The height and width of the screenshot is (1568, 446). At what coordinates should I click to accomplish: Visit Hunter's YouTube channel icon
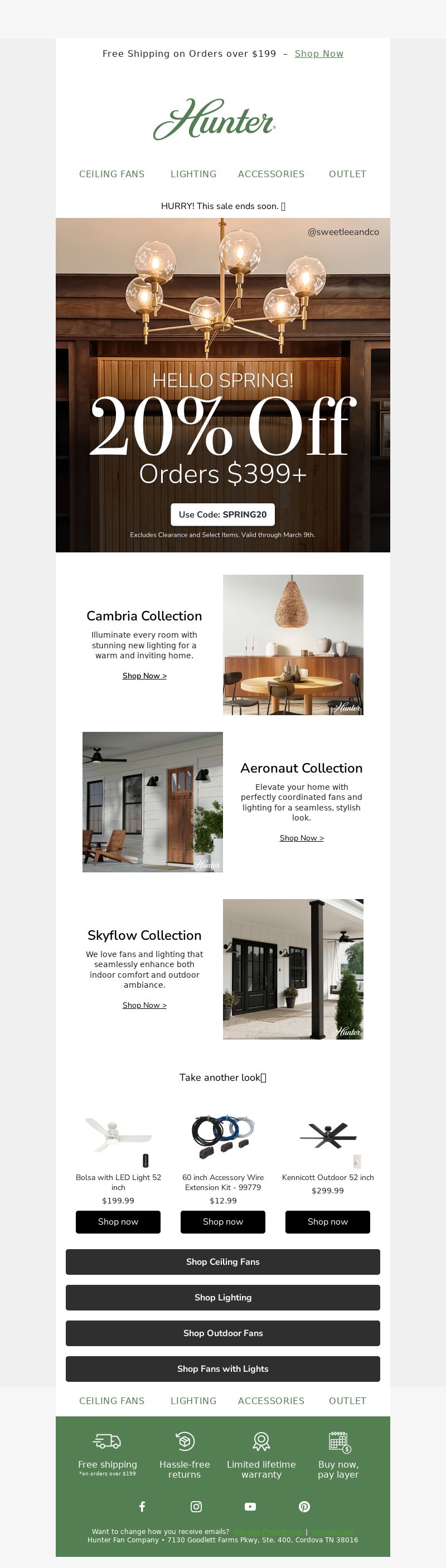pyautogui.click(x=250, y=1507)
